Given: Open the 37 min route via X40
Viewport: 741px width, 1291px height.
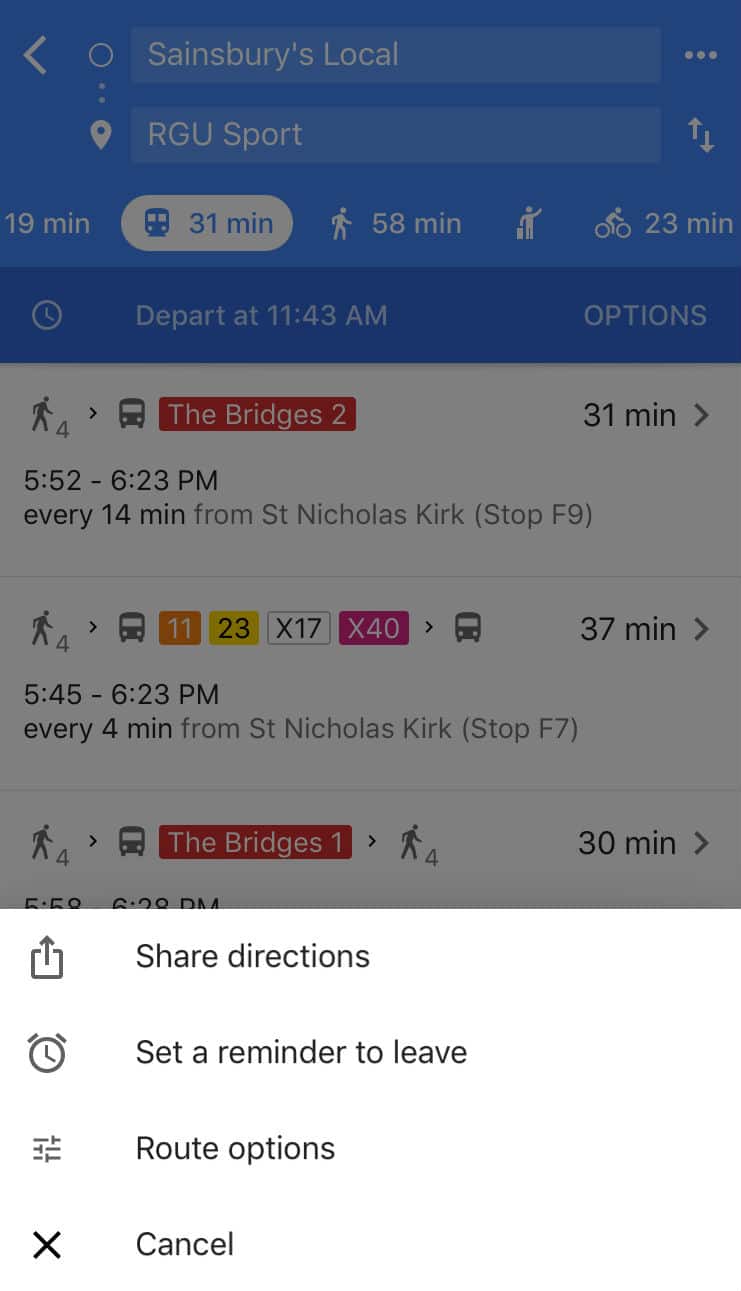Looking at the screenshot, I should pos(370,684).
